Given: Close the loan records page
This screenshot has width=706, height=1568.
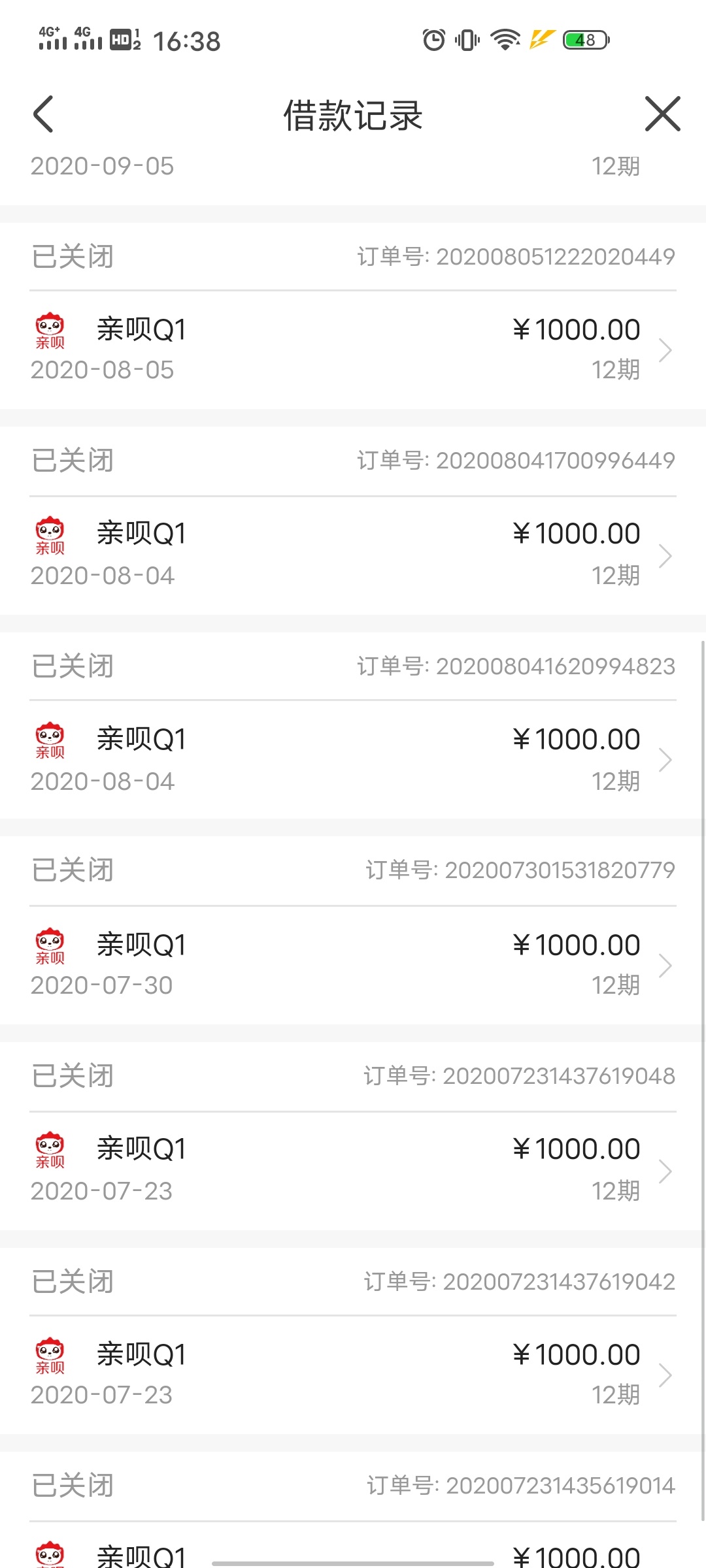Looking at the screenshot, I should coord(662,114).
